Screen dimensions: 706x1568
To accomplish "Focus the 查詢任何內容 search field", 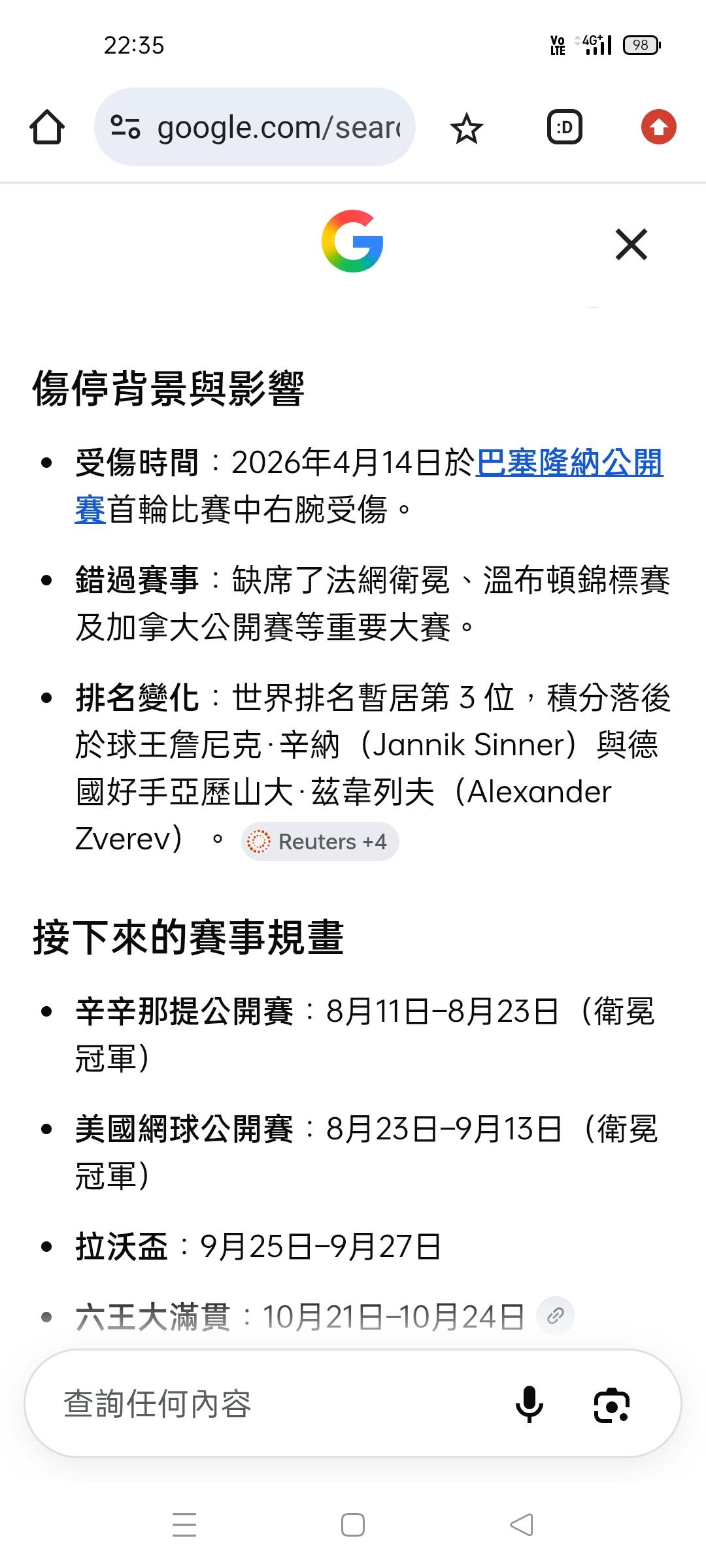I will tap(275, 1403).
